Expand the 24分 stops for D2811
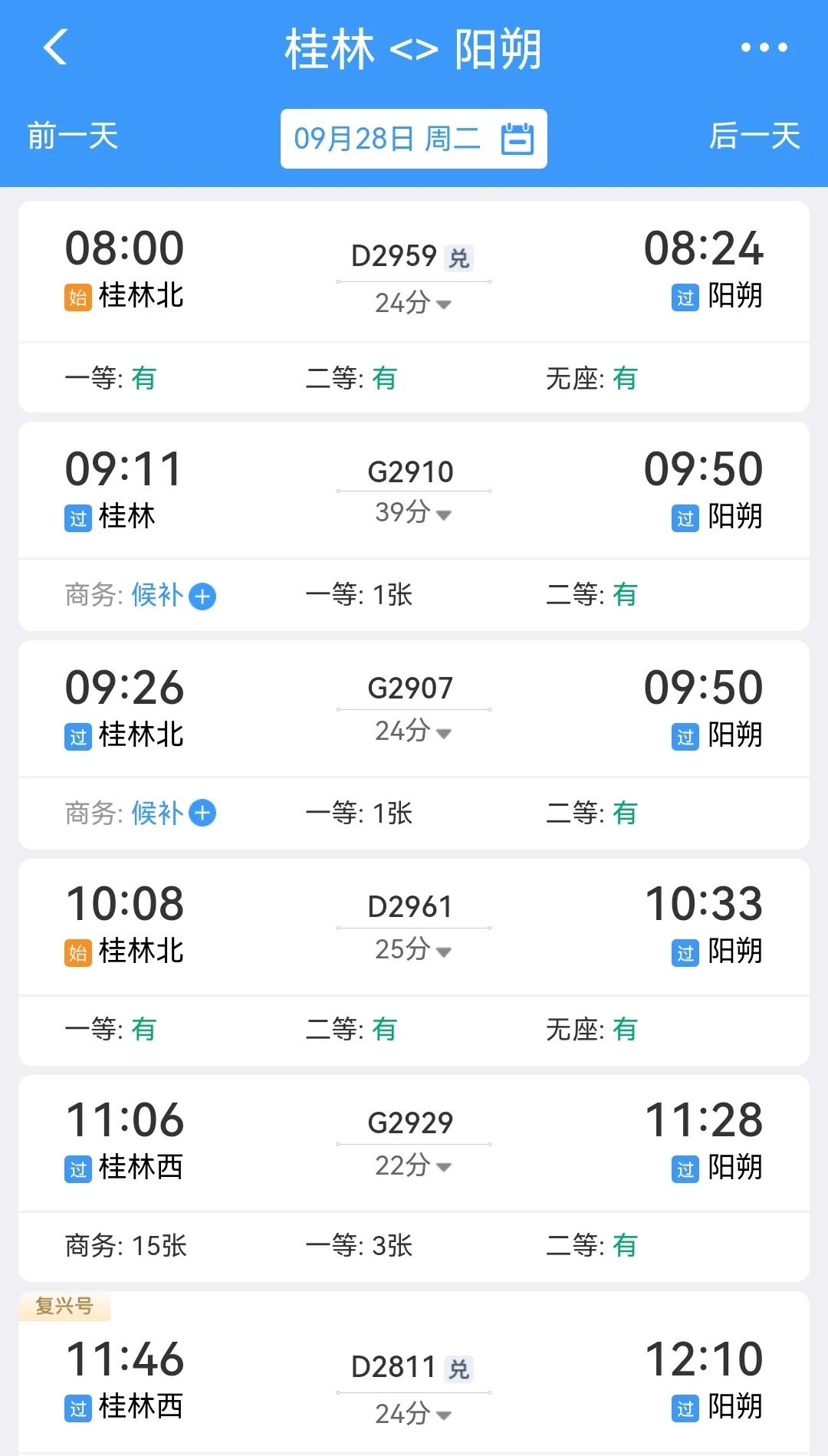 (413, 1414)
